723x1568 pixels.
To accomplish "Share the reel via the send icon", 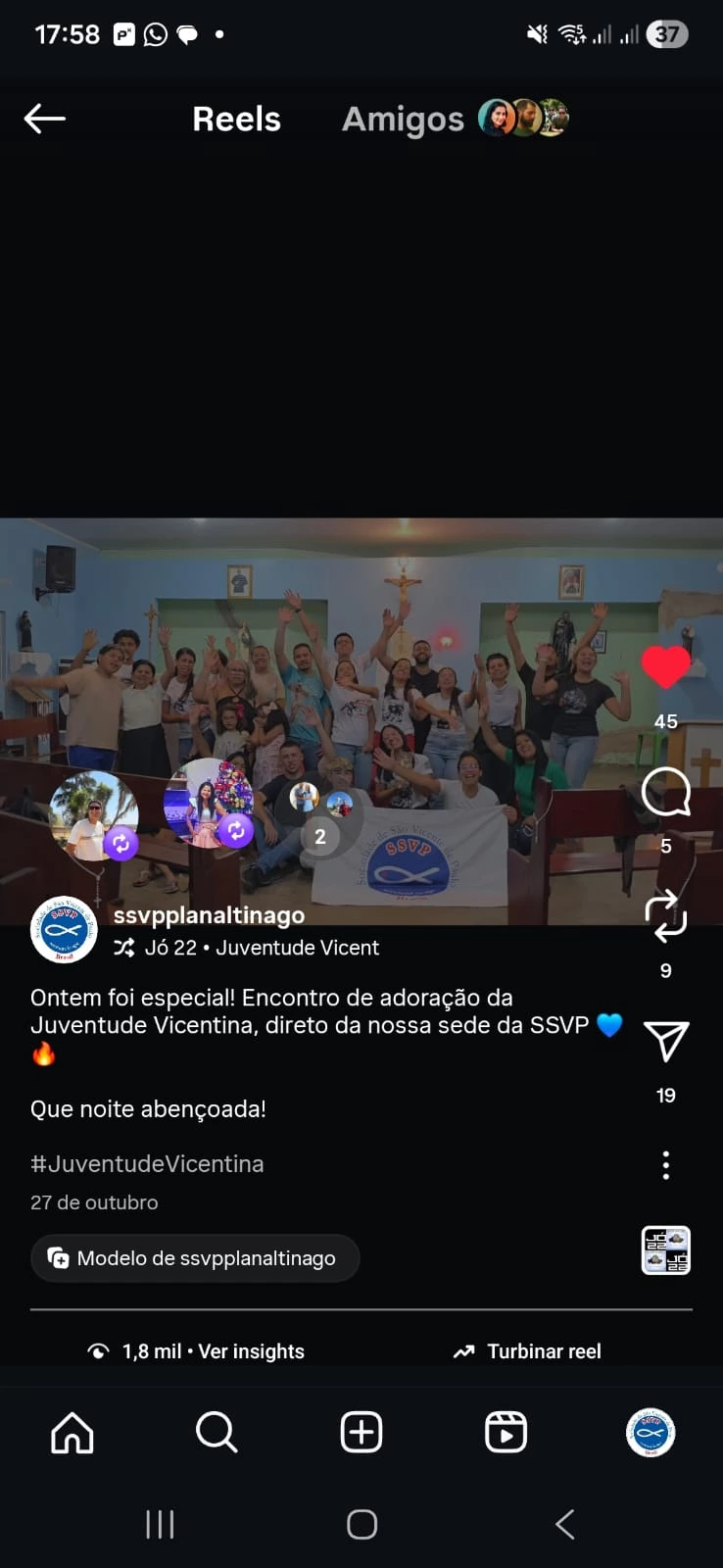I will click(x=666, y=1041).
